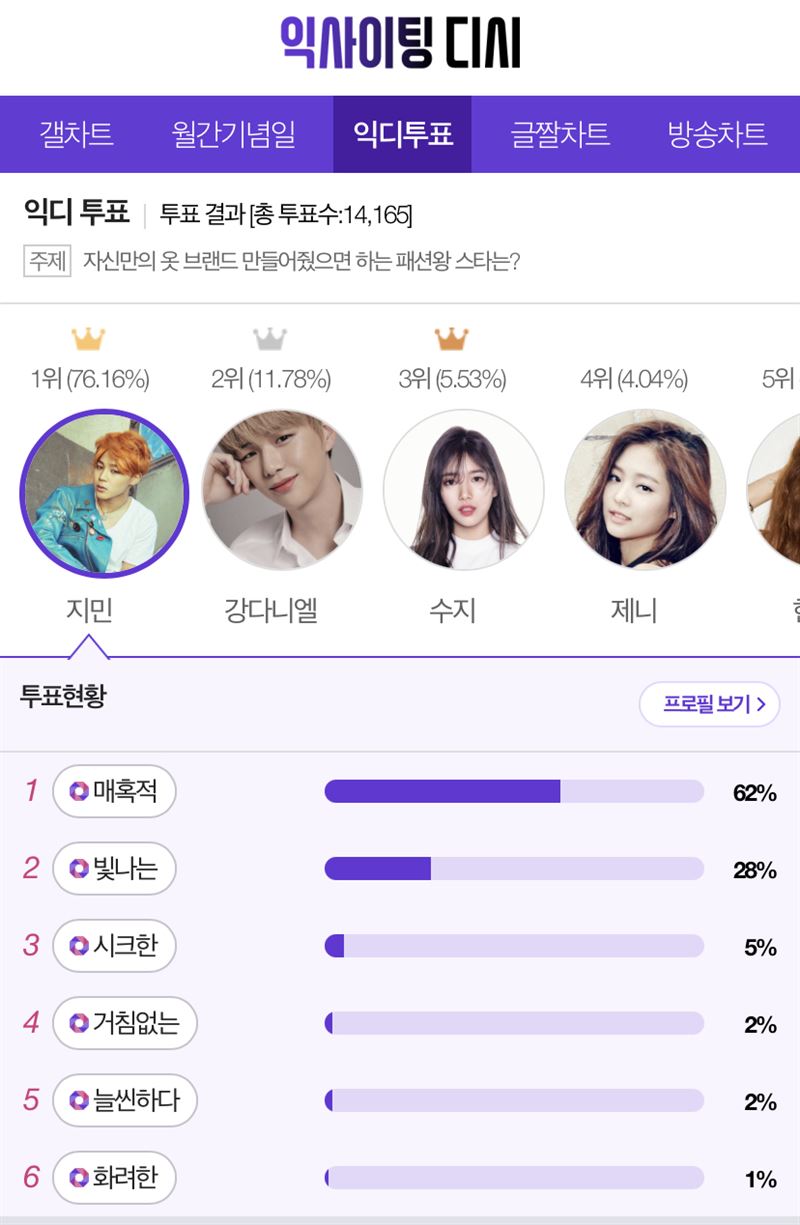Open the 월간기념일 tab

click(234, 134)
